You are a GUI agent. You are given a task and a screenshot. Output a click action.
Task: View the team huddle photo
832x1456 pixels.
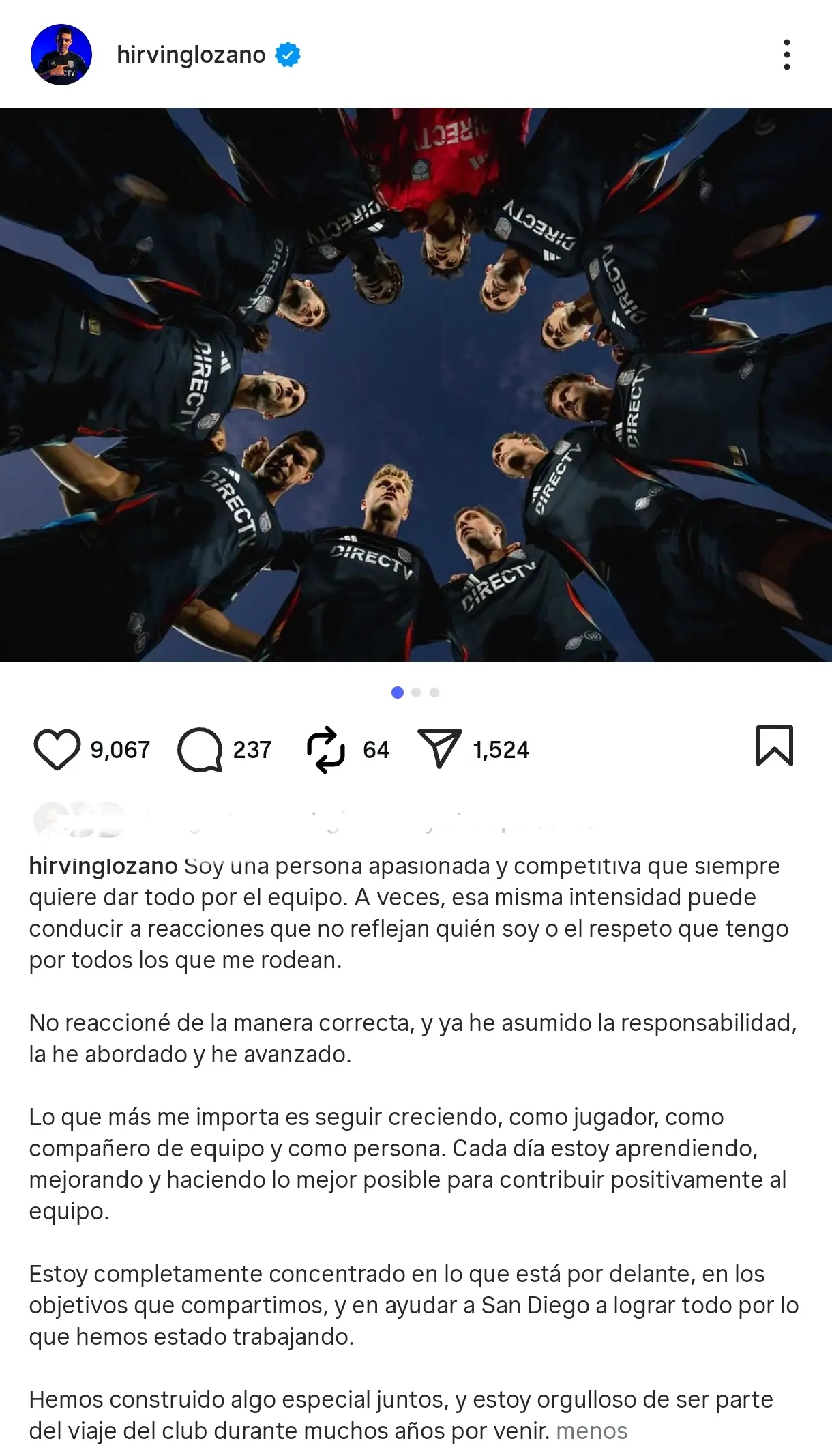point(416,384)
